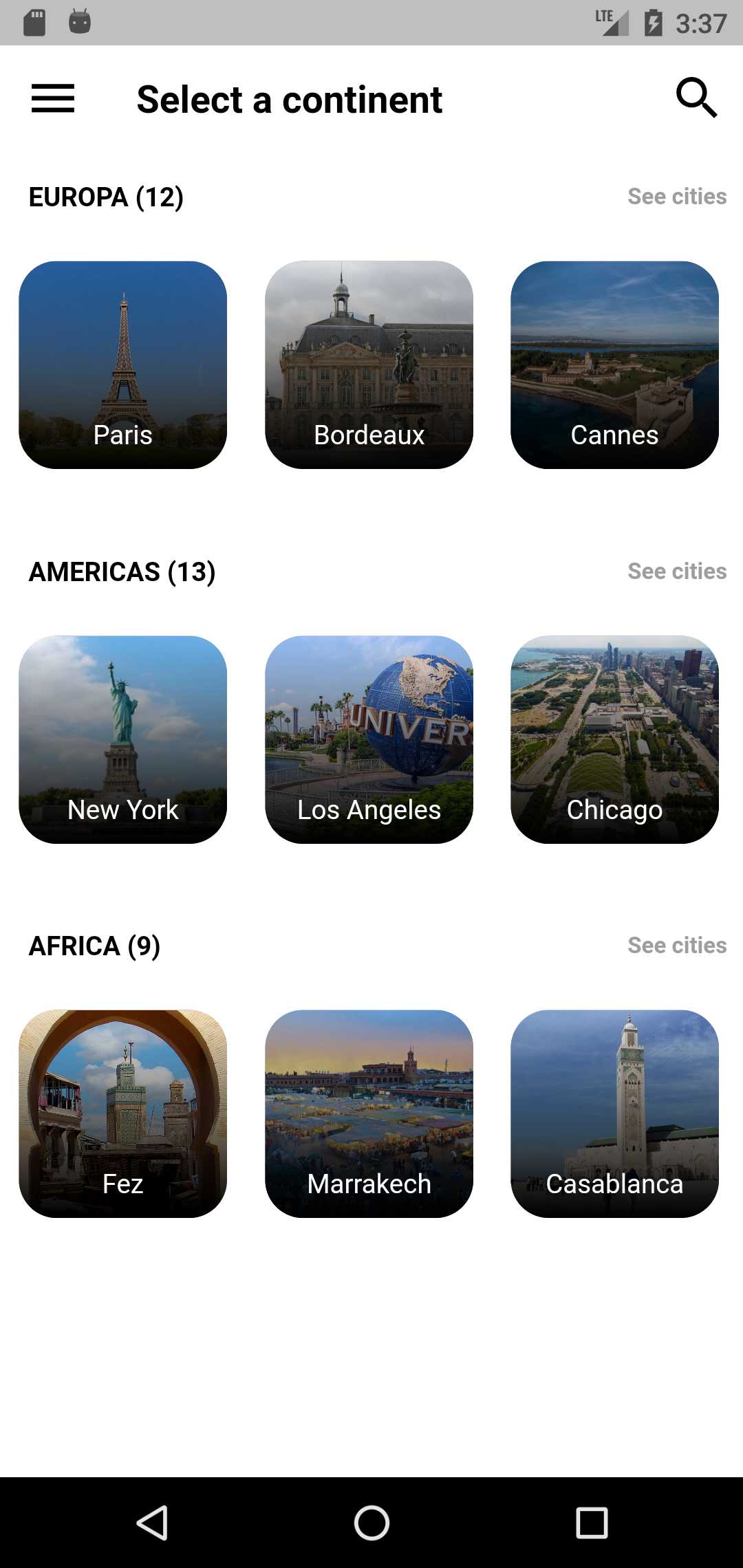Screen dimensions: 743x1568
Task: View the Chicago city card
Action: pos(615,740)
